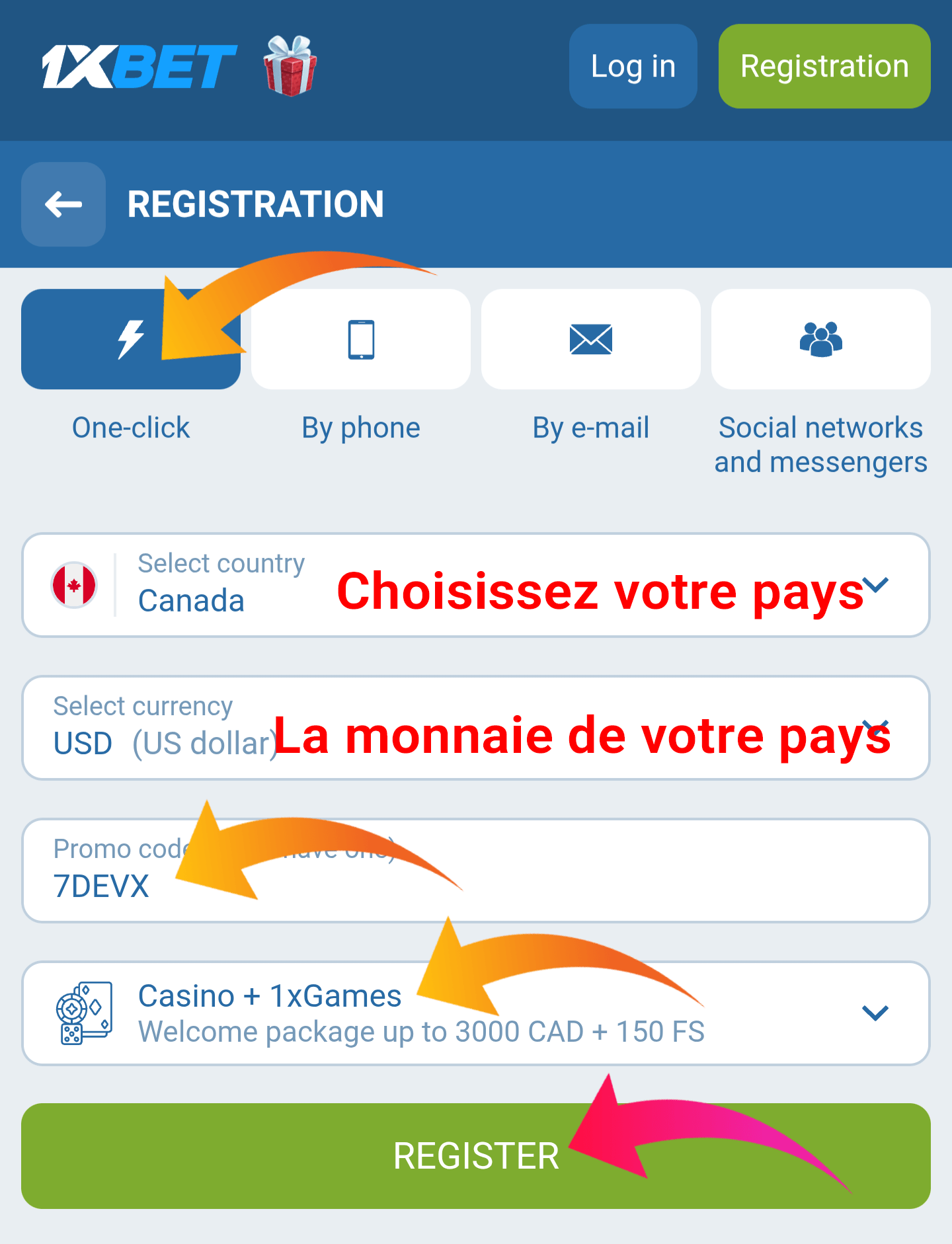Tap the green REGISTER button
Image resolution: width=952 pixels, height=1244 pixels.
click(x=476, y=1155)
